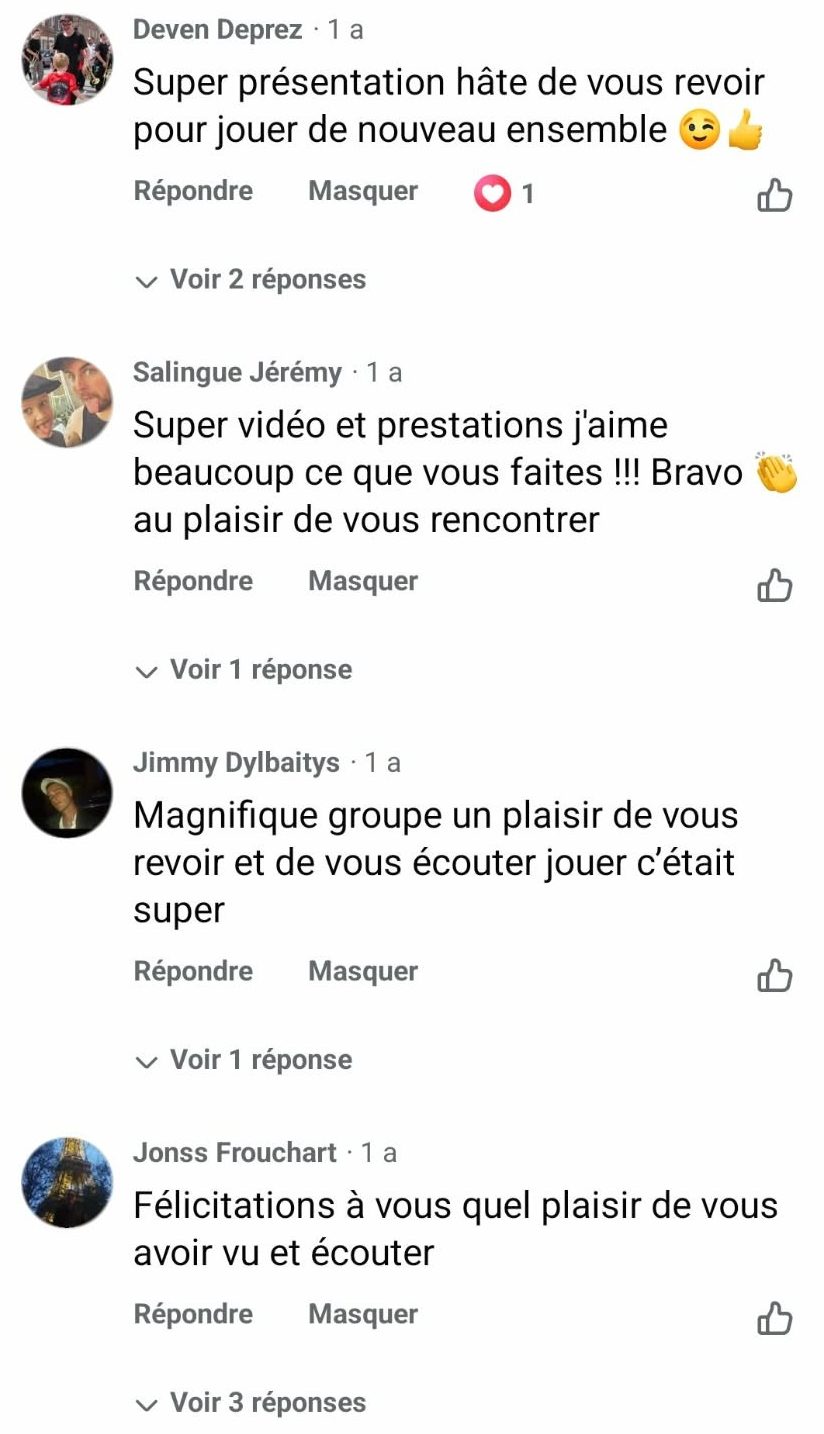
Task: Expand 2 replies under Deven Deprez's comment
Action: tap(251, 279)
